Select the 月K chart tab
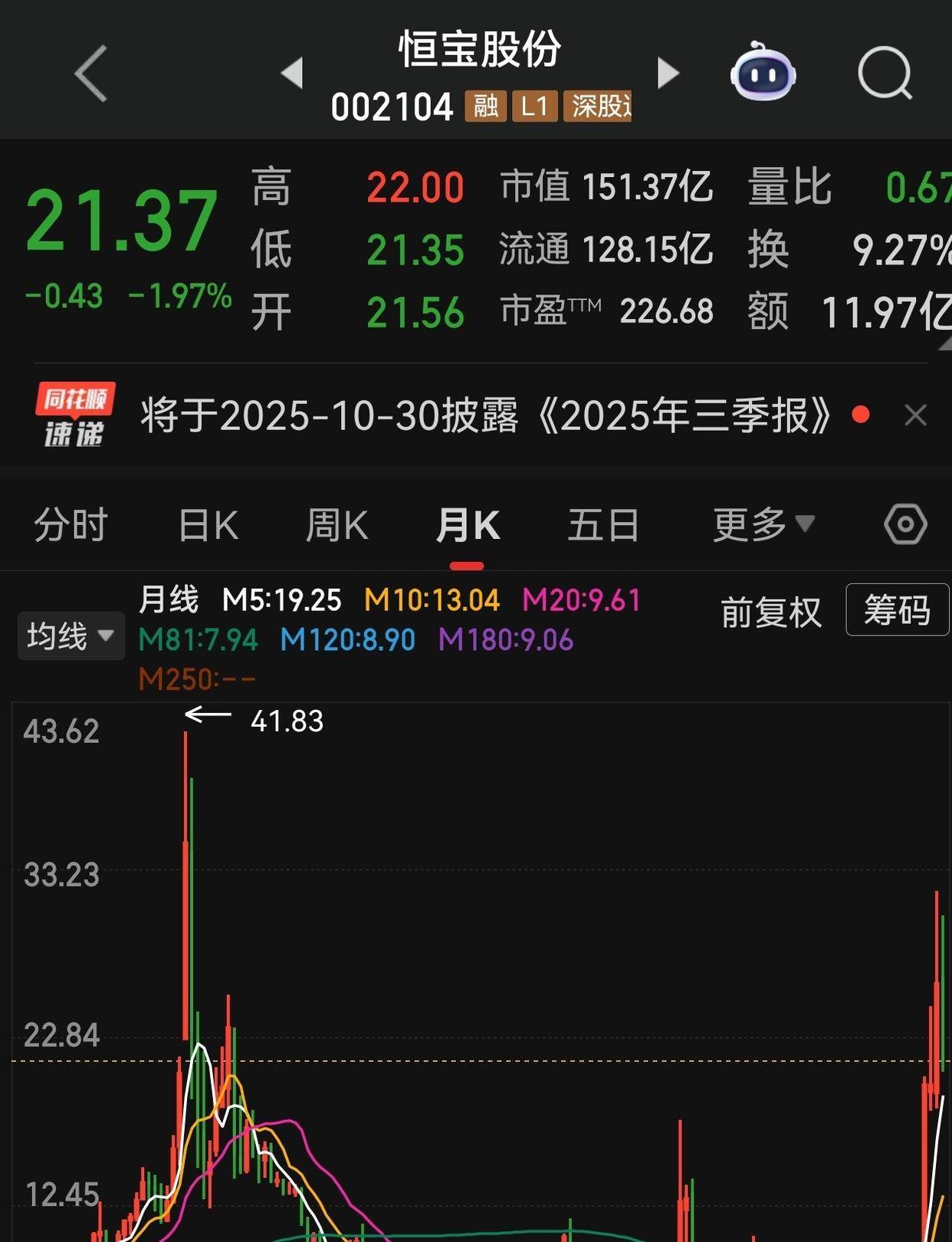Viewport: 952px width, 1242px height. [x=468, y=526]
